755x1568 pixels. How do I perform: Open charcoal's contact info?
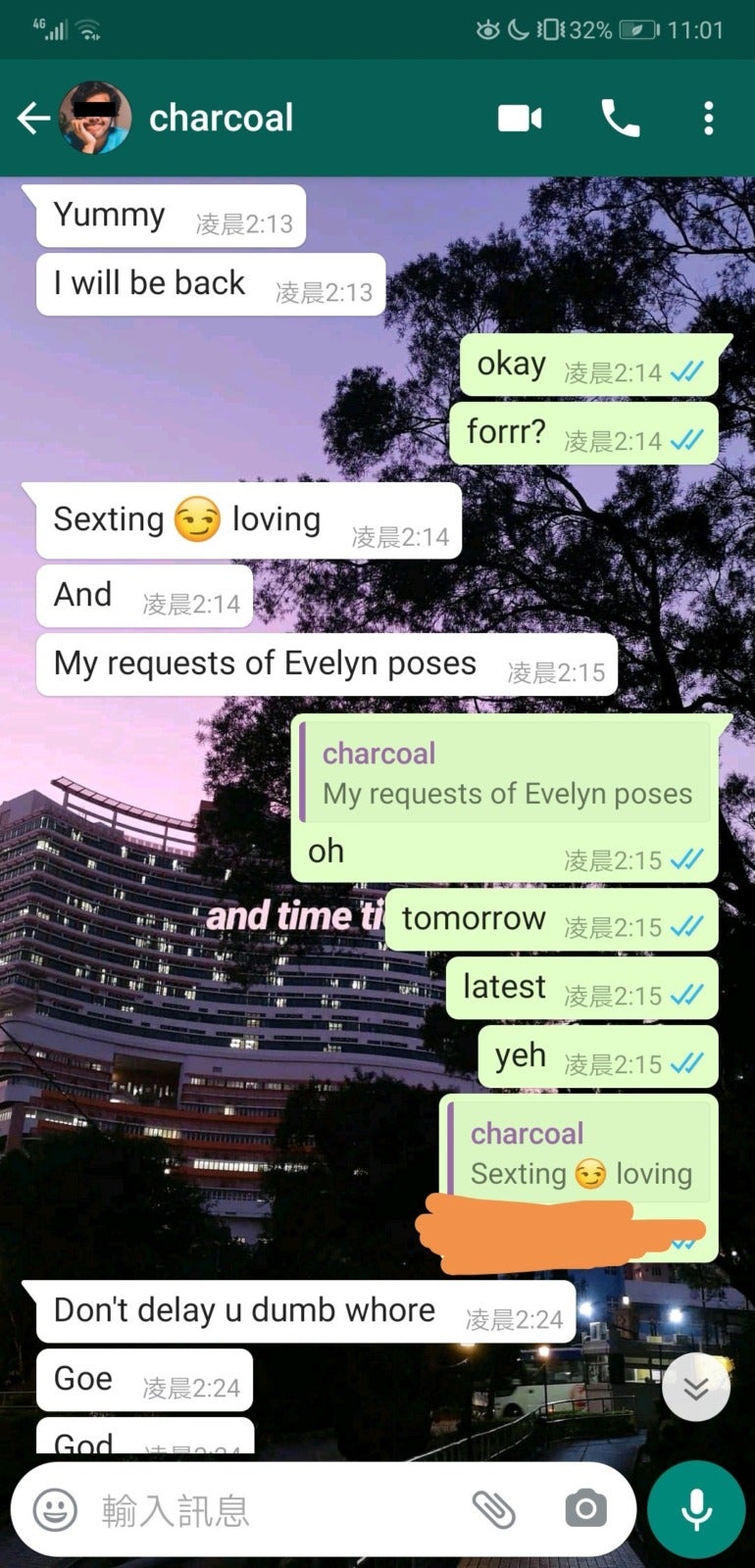221,119
